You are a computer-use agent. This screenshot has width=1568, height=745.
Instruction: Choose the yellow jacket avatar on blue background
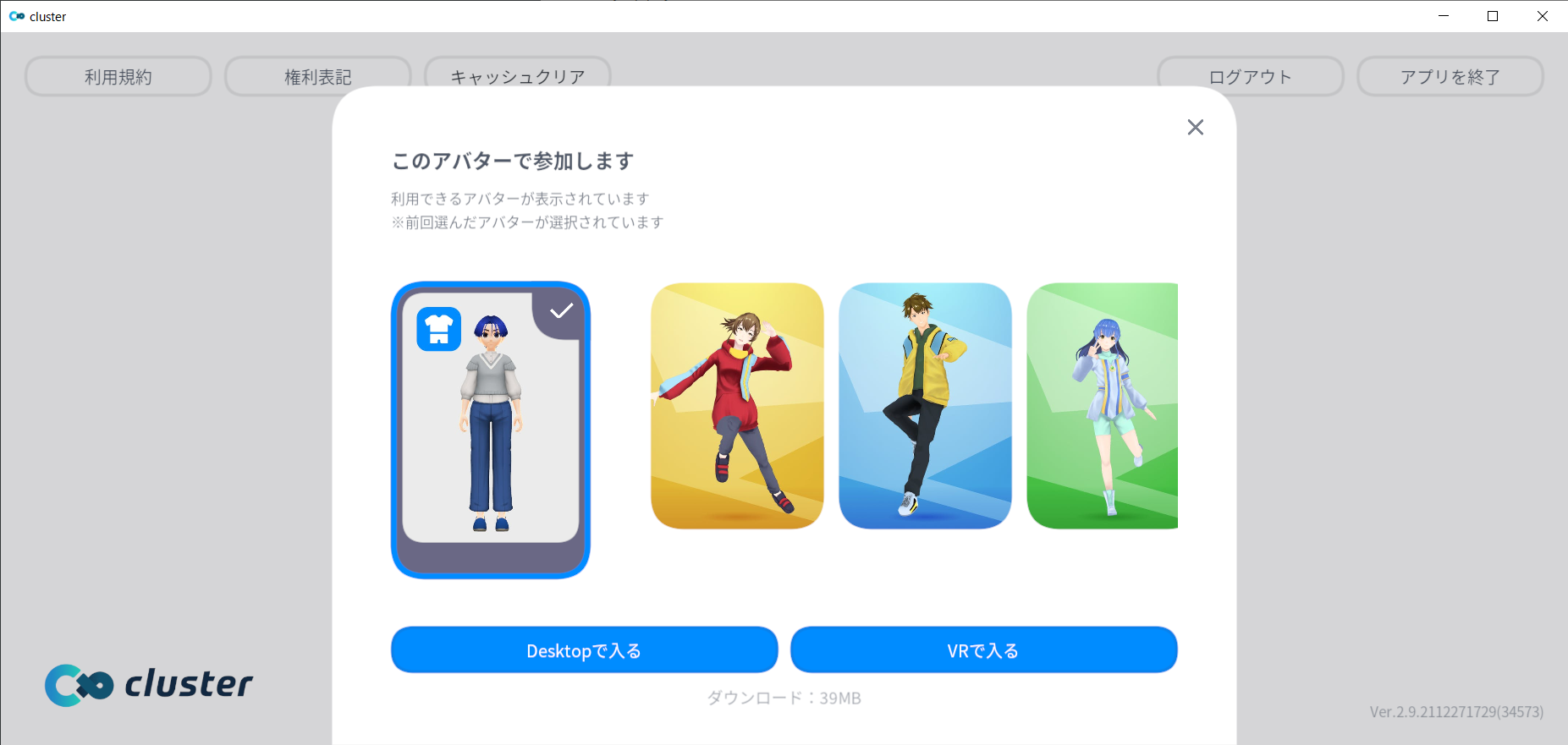[x=925, y=406]
